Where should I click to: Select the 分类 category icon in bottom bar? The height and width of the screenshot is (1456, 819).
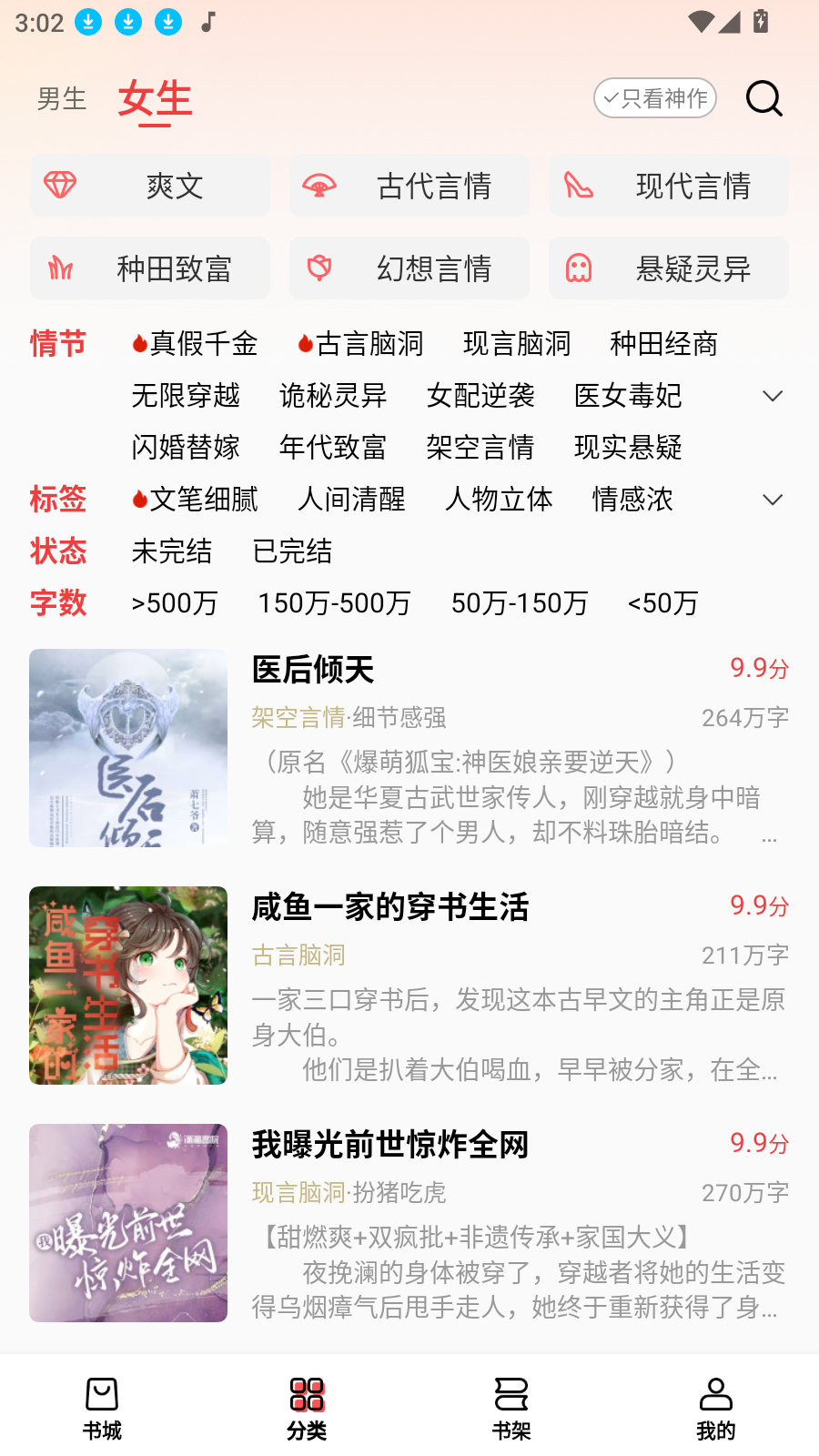tap(307, 1394)
